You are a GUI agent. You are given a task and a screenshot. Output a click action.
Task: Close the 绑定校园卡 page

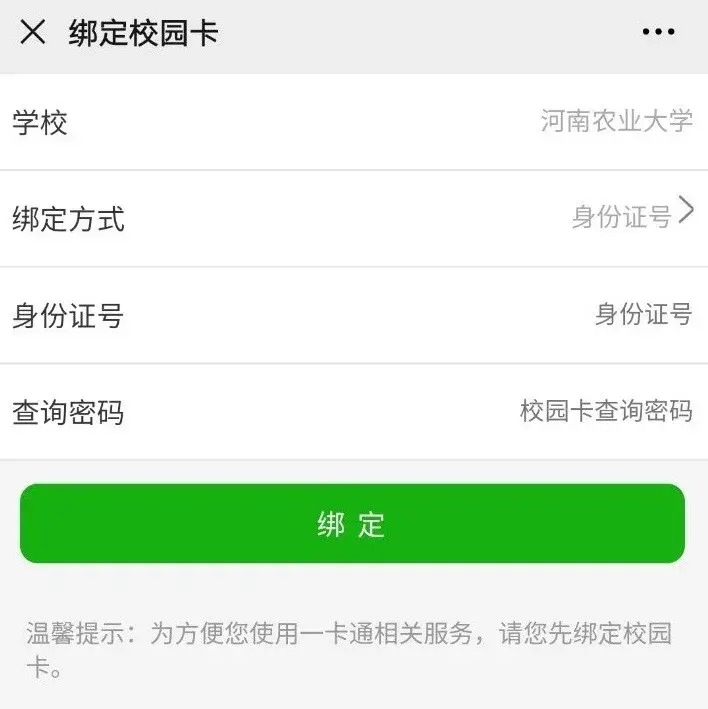click(33, 32)
